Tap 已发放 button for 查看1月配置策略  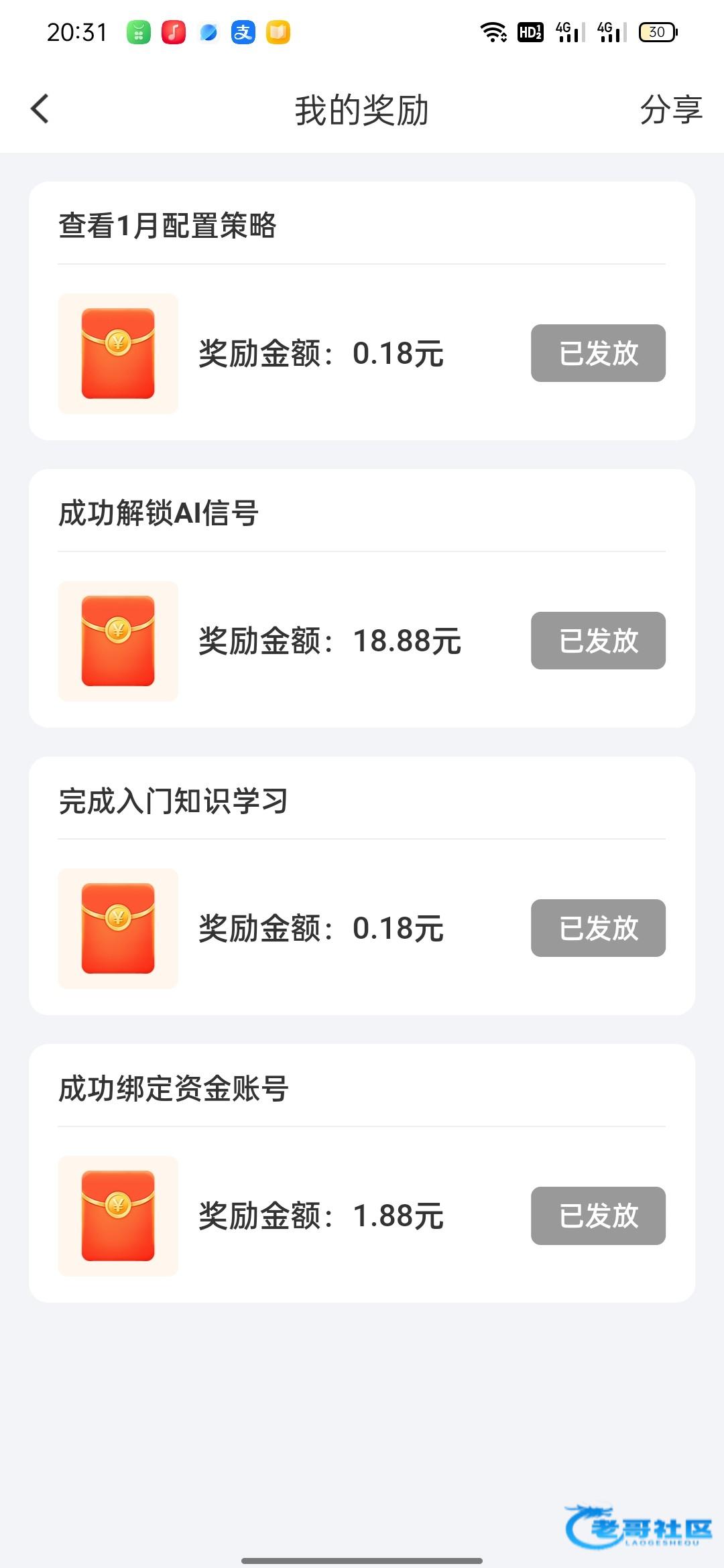[598, 353]
